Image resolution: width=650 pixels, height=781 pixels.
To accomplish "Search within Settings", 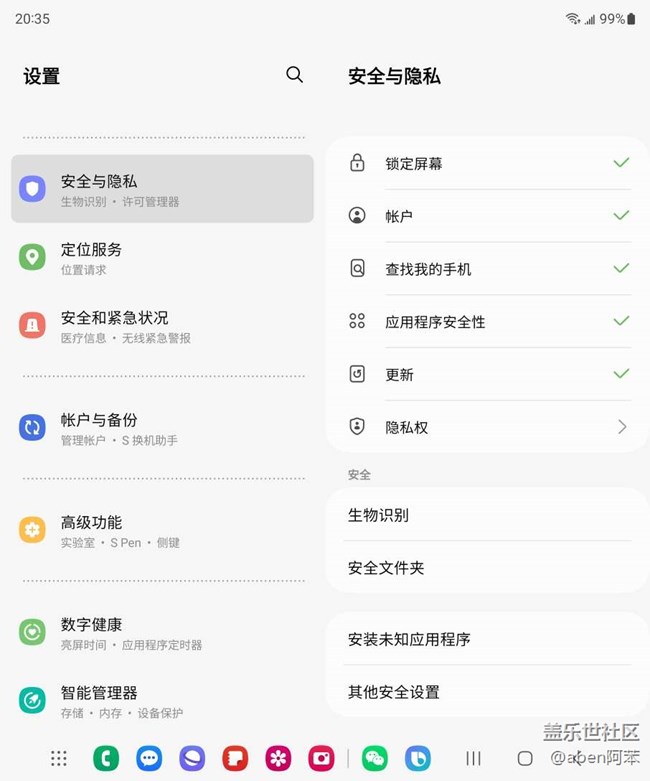I will point(294,75).
